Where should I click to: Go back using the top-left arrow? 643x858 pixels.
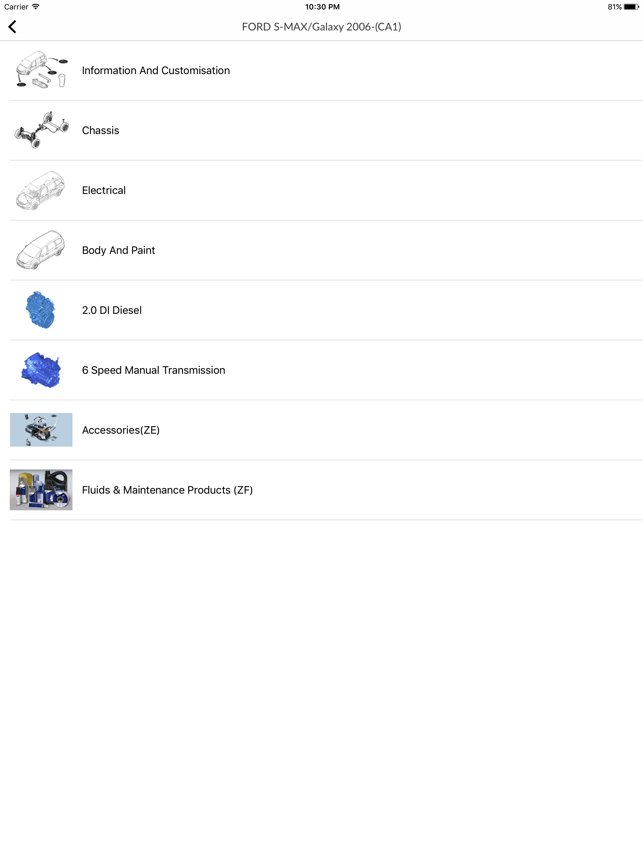coord(13,27)
